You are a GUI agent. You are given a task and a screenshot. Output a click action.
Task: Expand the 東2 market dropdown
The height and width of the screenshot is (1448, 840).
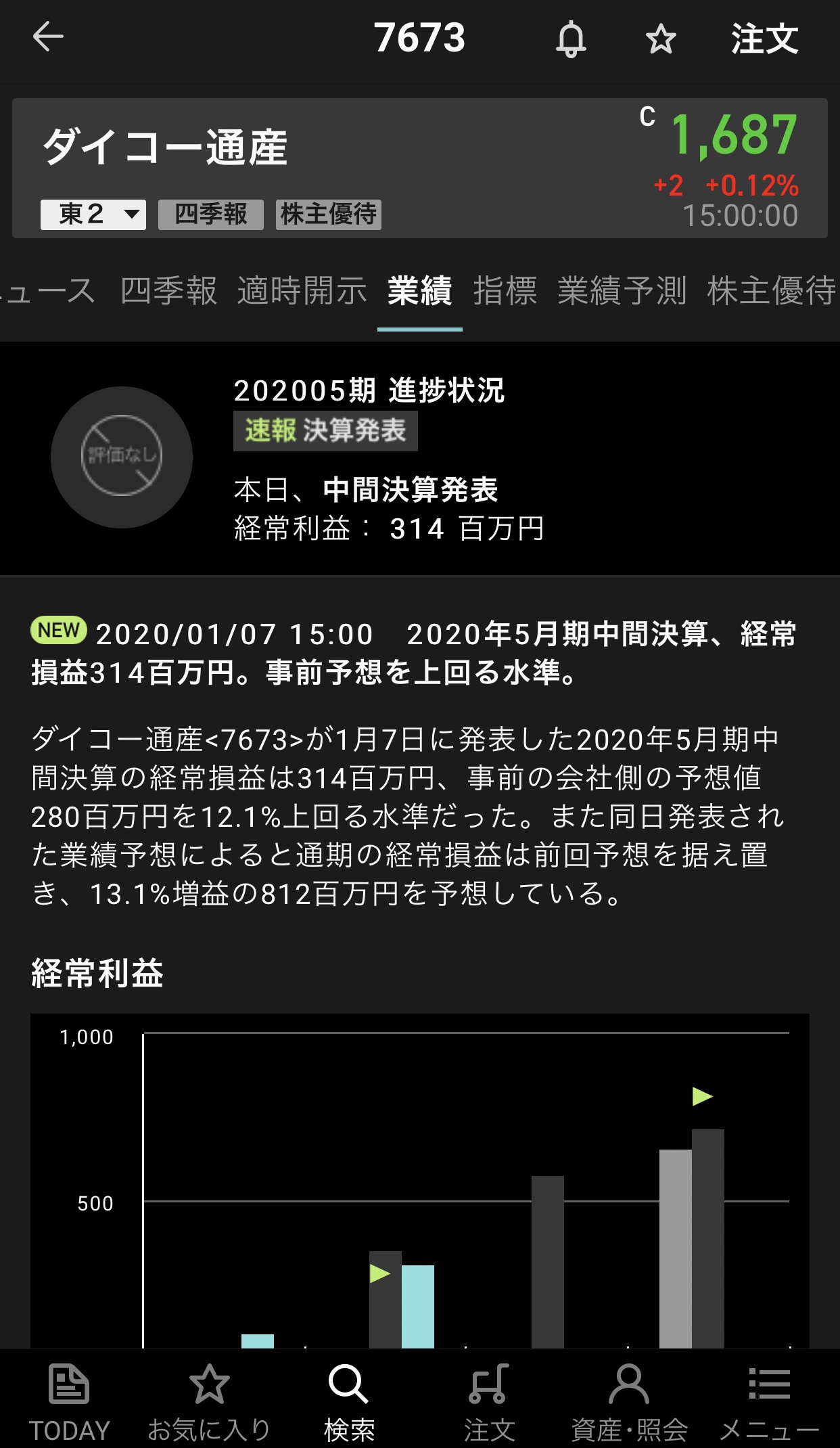click(x=93, y=214)
